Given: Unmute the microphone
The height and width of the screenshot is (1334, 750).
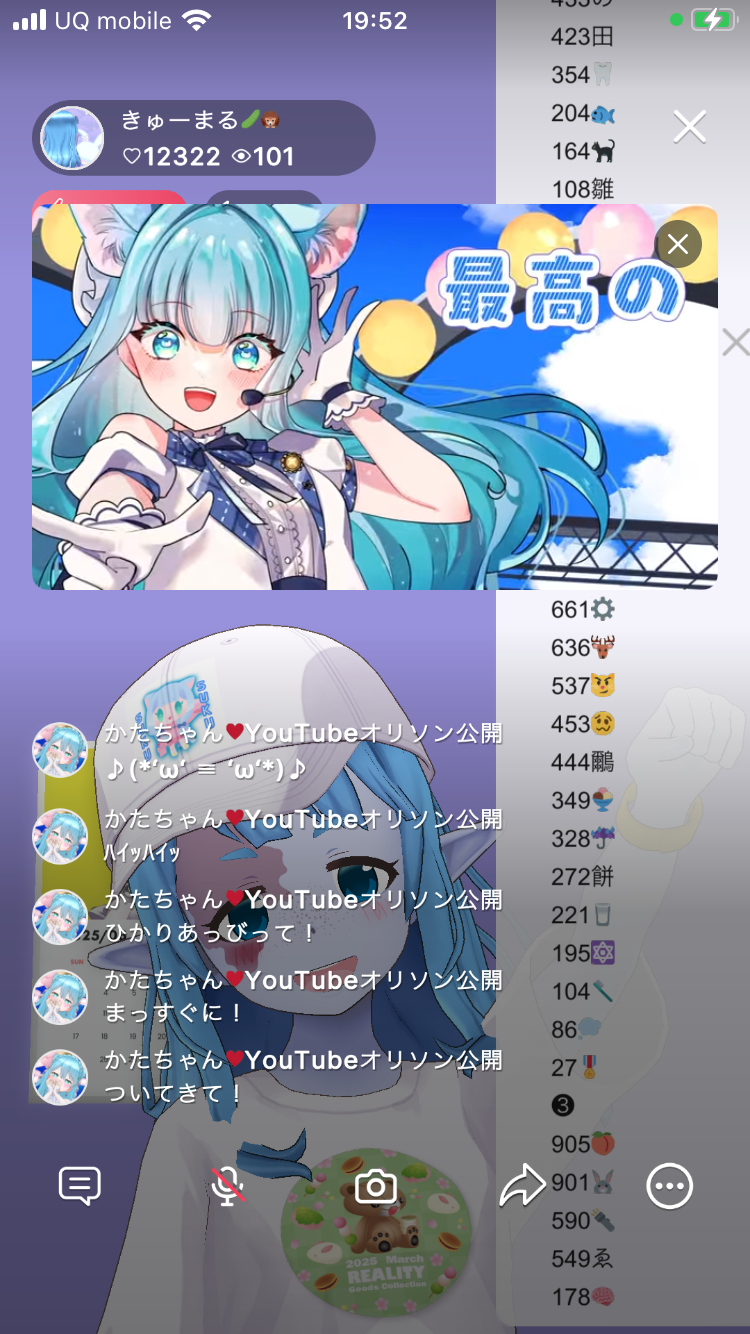Looking at the screenshot, I should pyautogui.click(x=228, y=1186).
